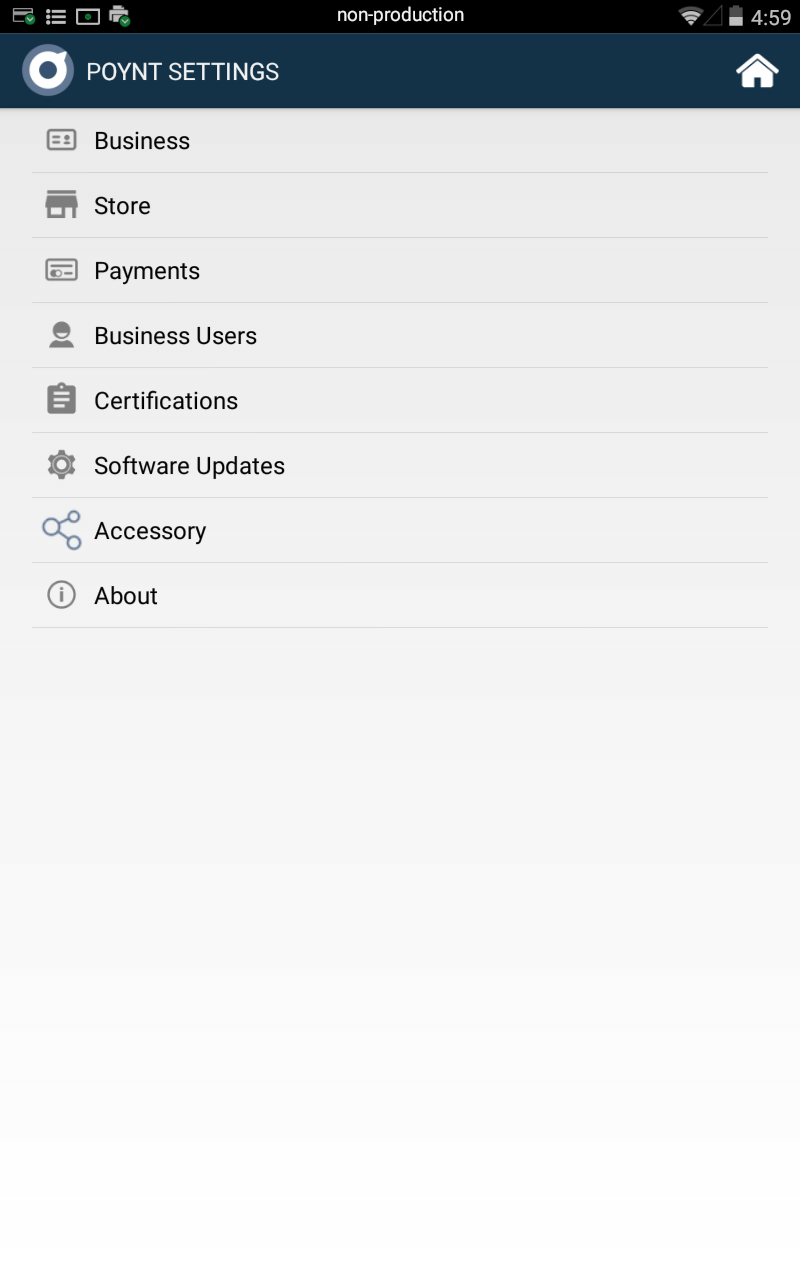Tap the home icon in the header
The width and height of the screenshot is (800, 1280).
click(x=757, y=71)
